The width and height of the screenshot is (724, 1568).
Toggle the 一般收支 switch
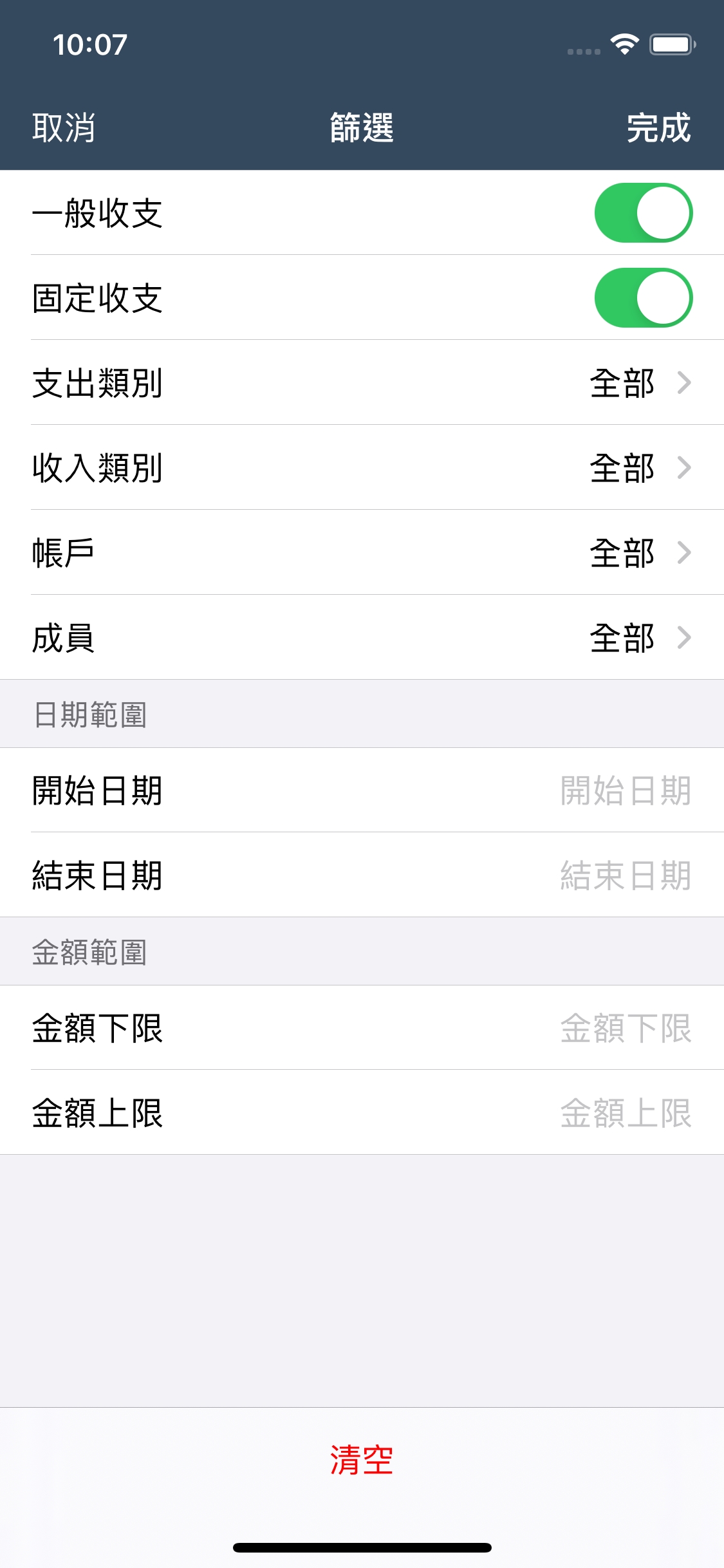coord(643,213)
